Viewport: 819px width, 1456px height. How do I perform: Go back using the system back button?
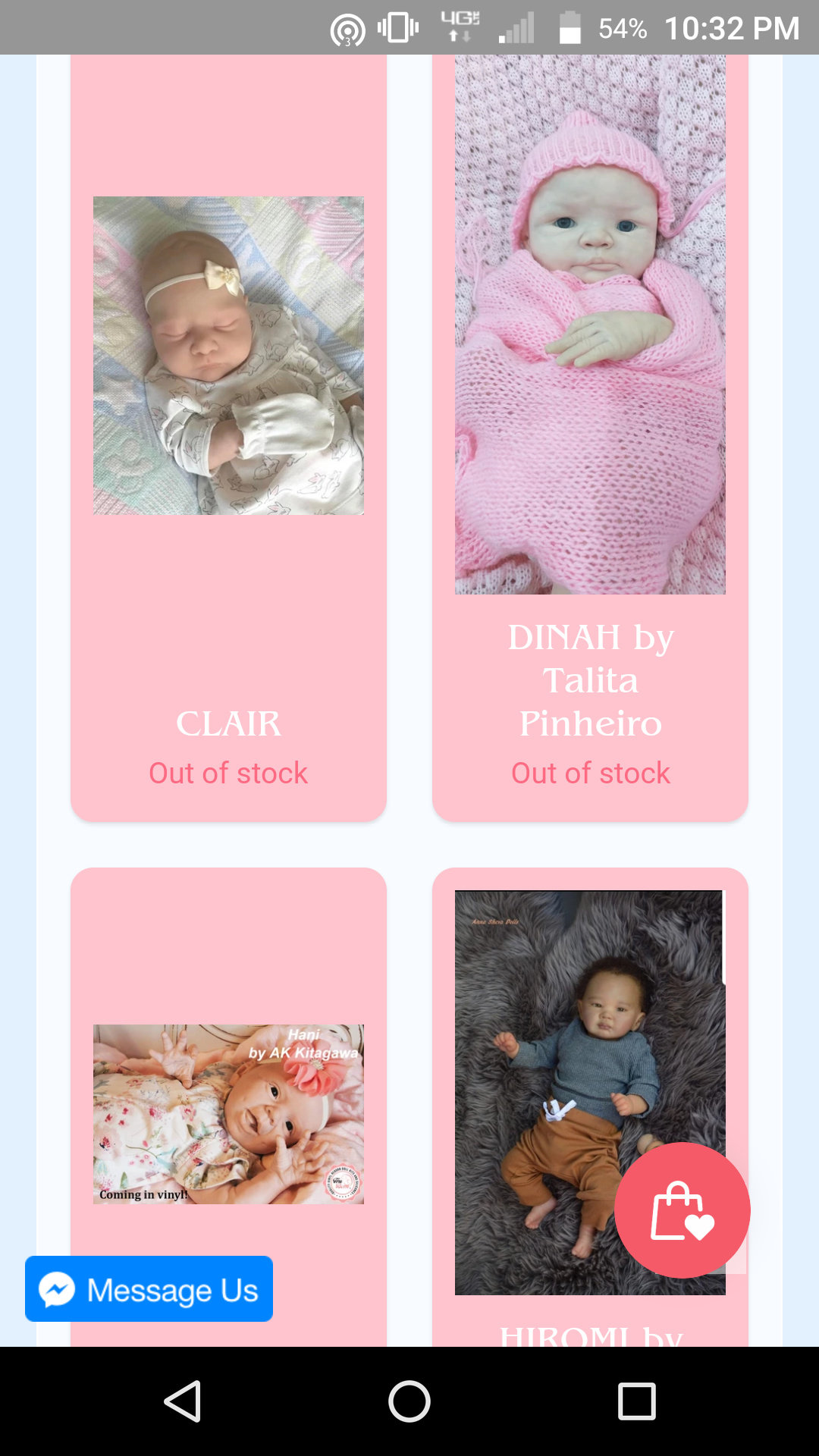[x=182, y=1401]
